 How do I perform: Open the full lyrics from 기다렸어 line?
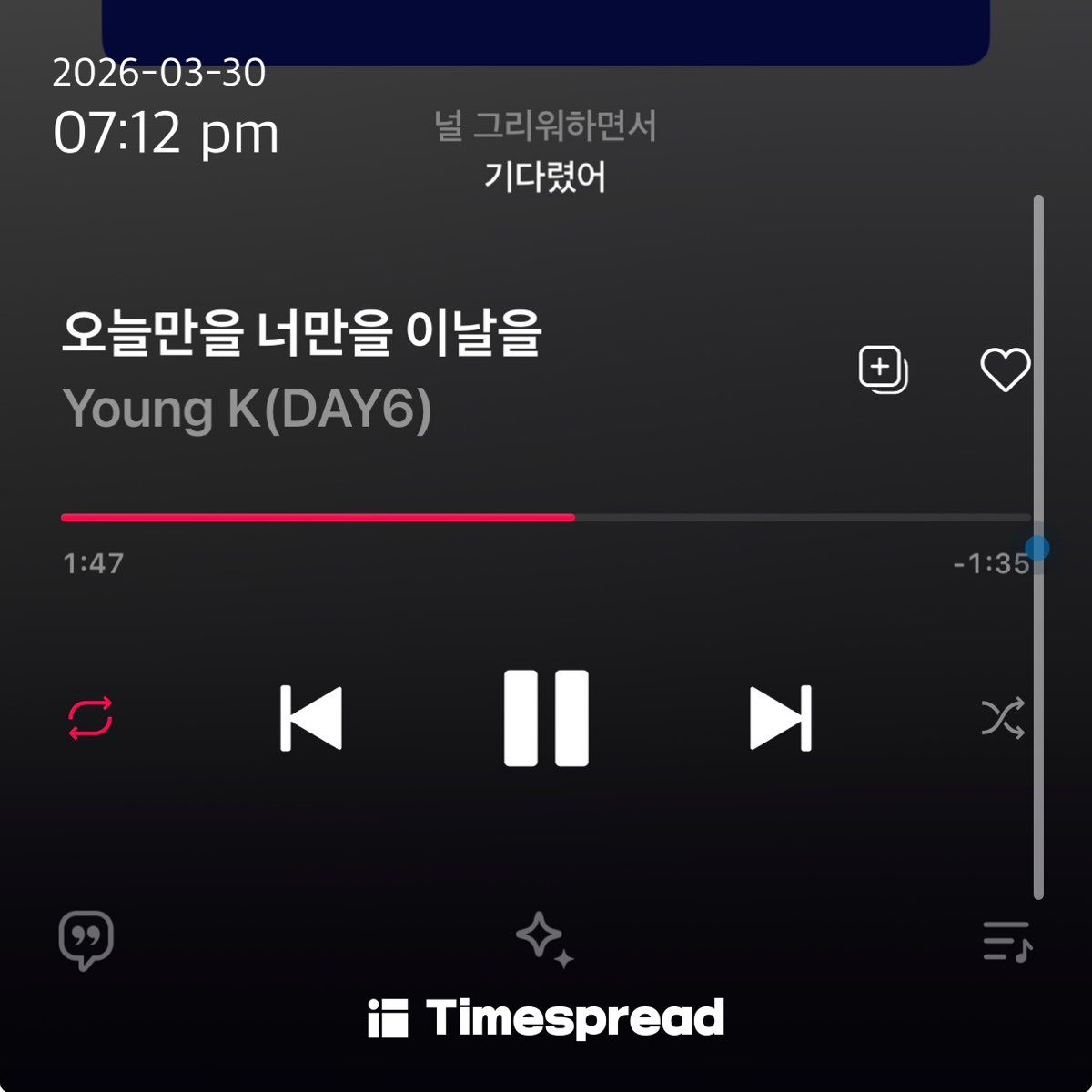pyautogui.click(x=545, y=176)
